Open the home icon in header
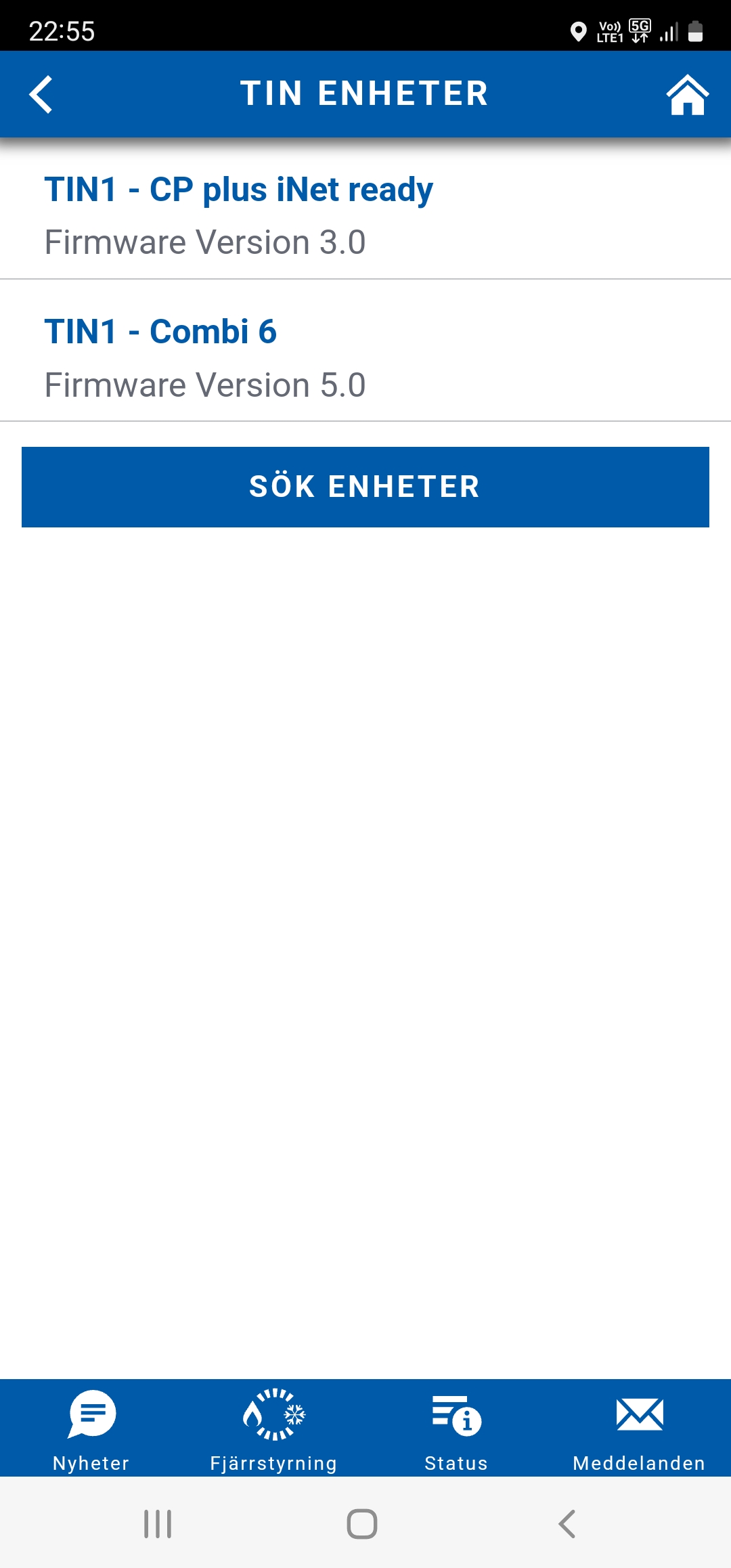731x1568 pixels. 688,94
